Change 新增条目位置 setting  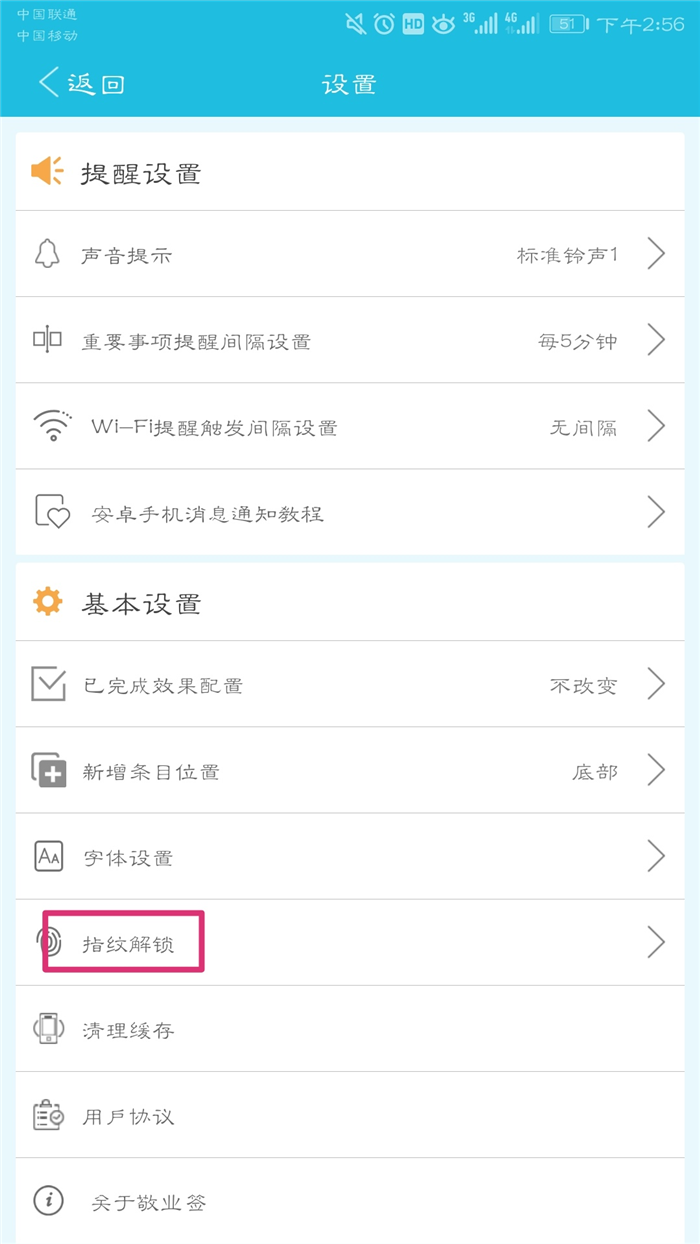[x=349, y=770]
